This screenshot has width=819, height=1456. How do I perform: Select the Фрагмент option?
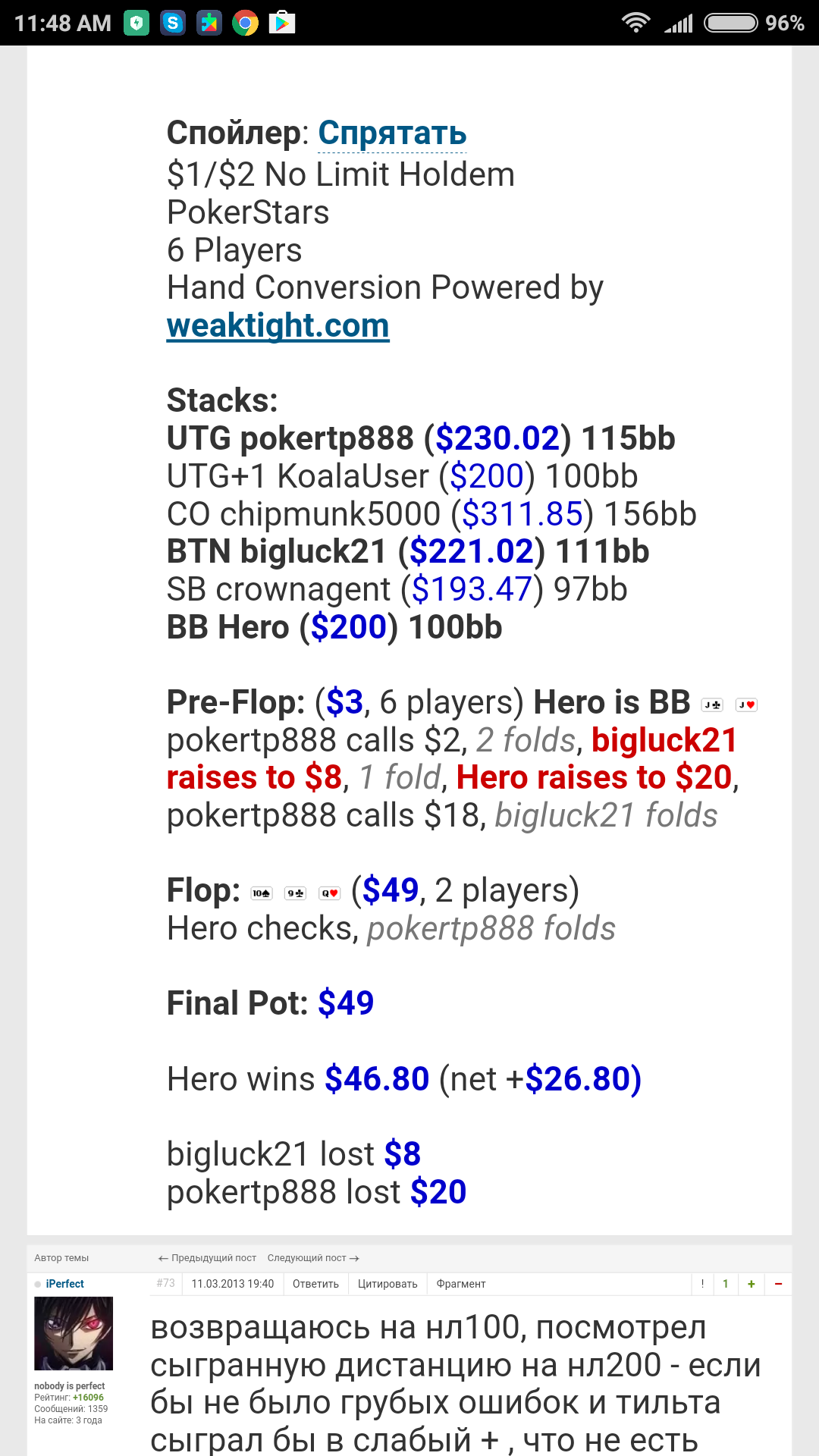[x=460, y=1284]
